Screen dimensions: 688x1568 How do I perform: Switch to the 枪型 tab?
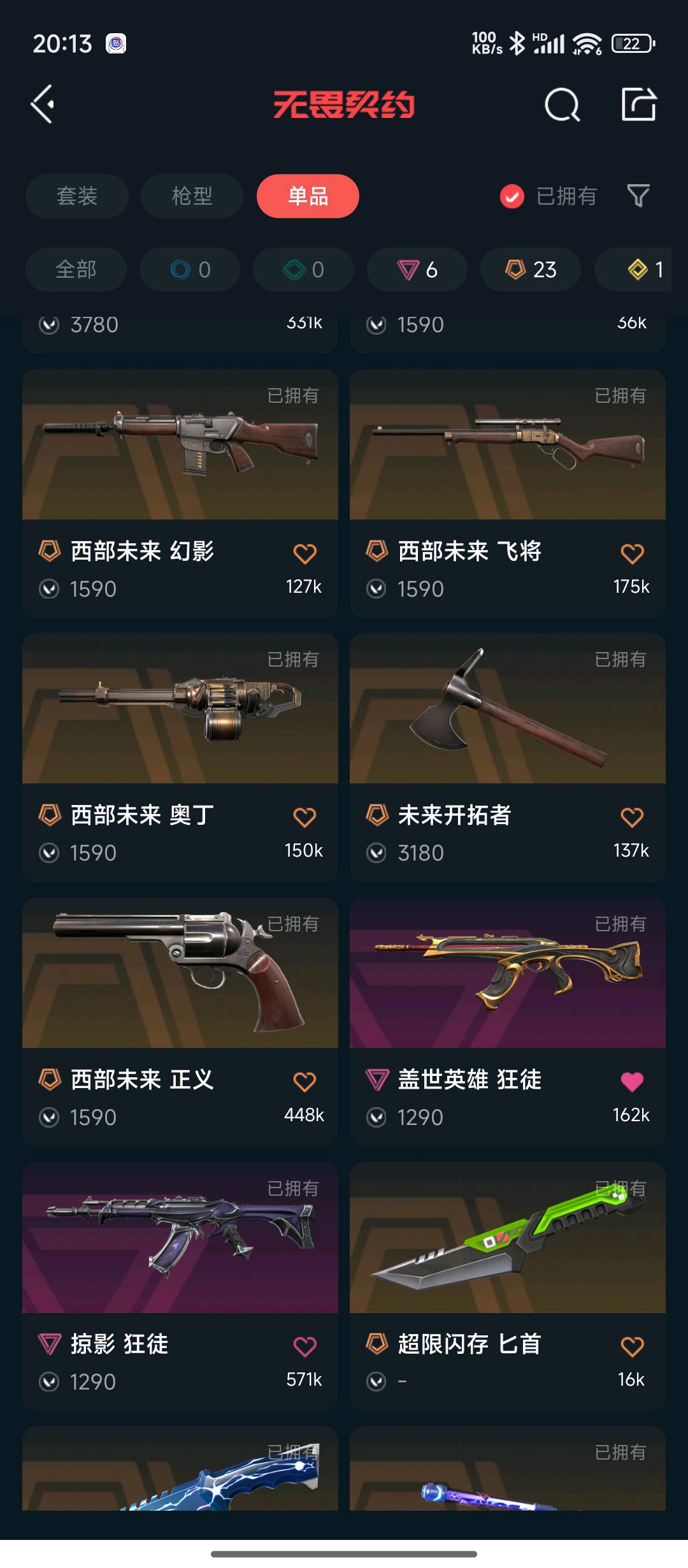click(192, 196)
